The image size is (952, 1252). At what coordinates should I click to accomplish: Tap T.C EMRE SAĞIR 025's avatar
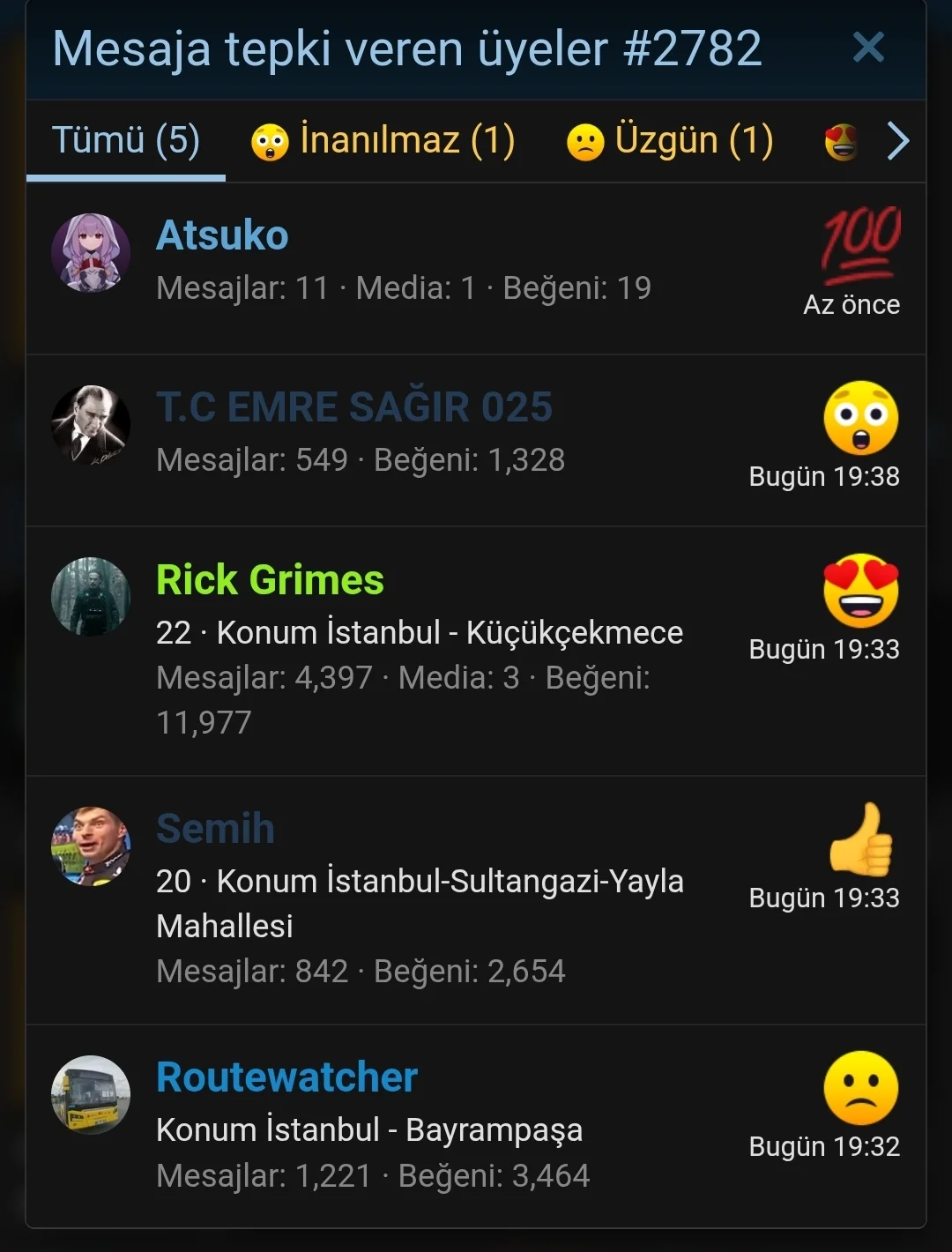[x=91, y=425]
